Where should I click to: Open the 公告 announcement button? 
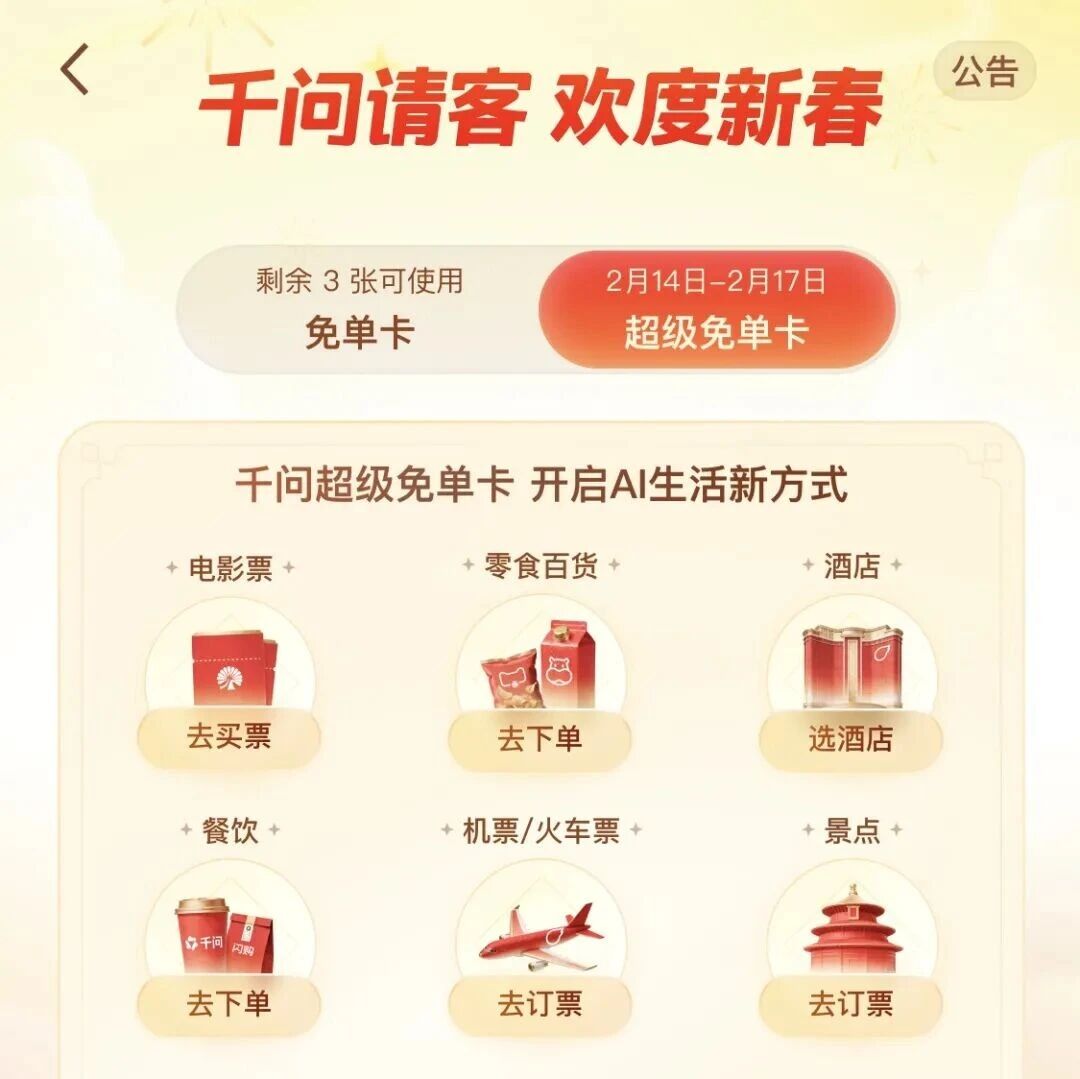tap(984, 72)
